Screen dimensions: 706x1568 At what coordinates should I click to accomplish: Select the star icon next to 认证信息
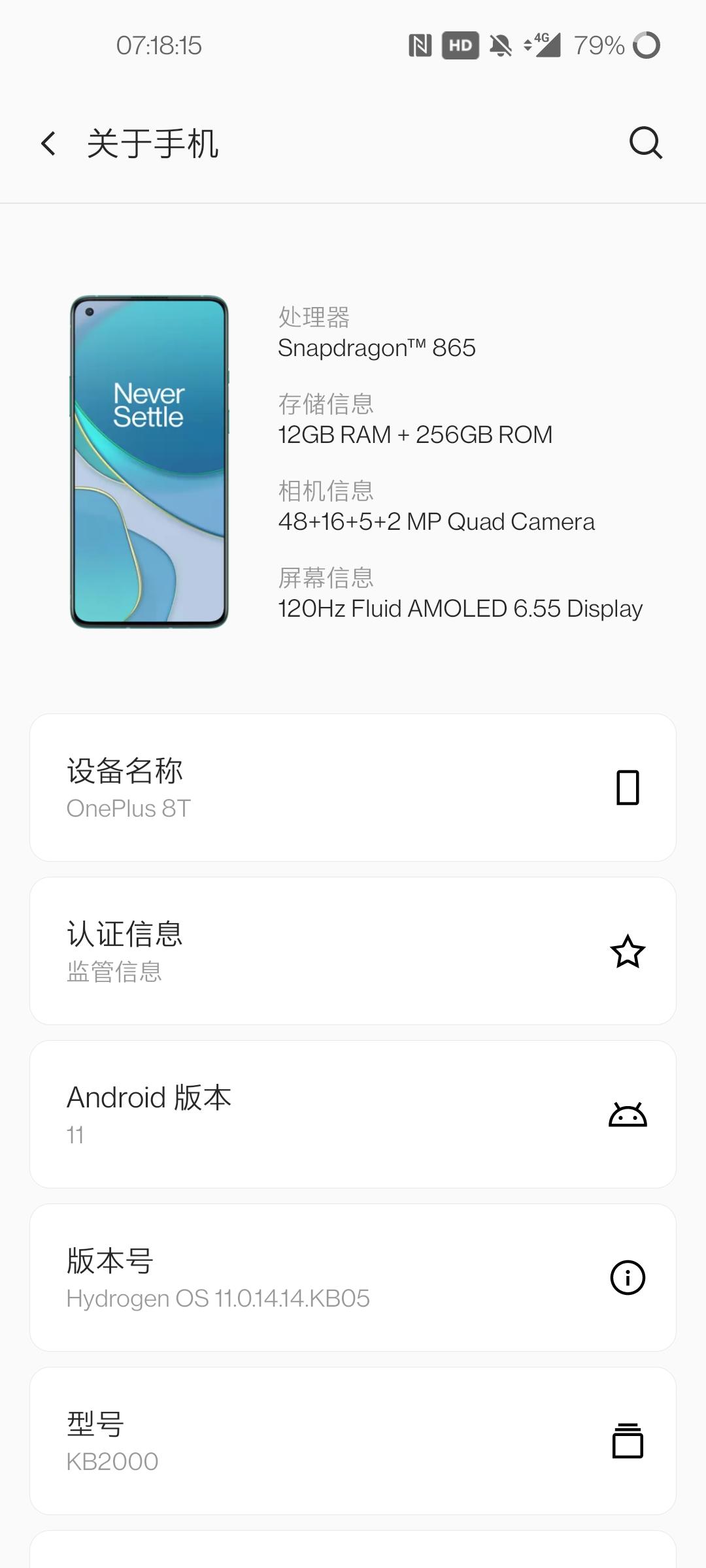point(627,951)
